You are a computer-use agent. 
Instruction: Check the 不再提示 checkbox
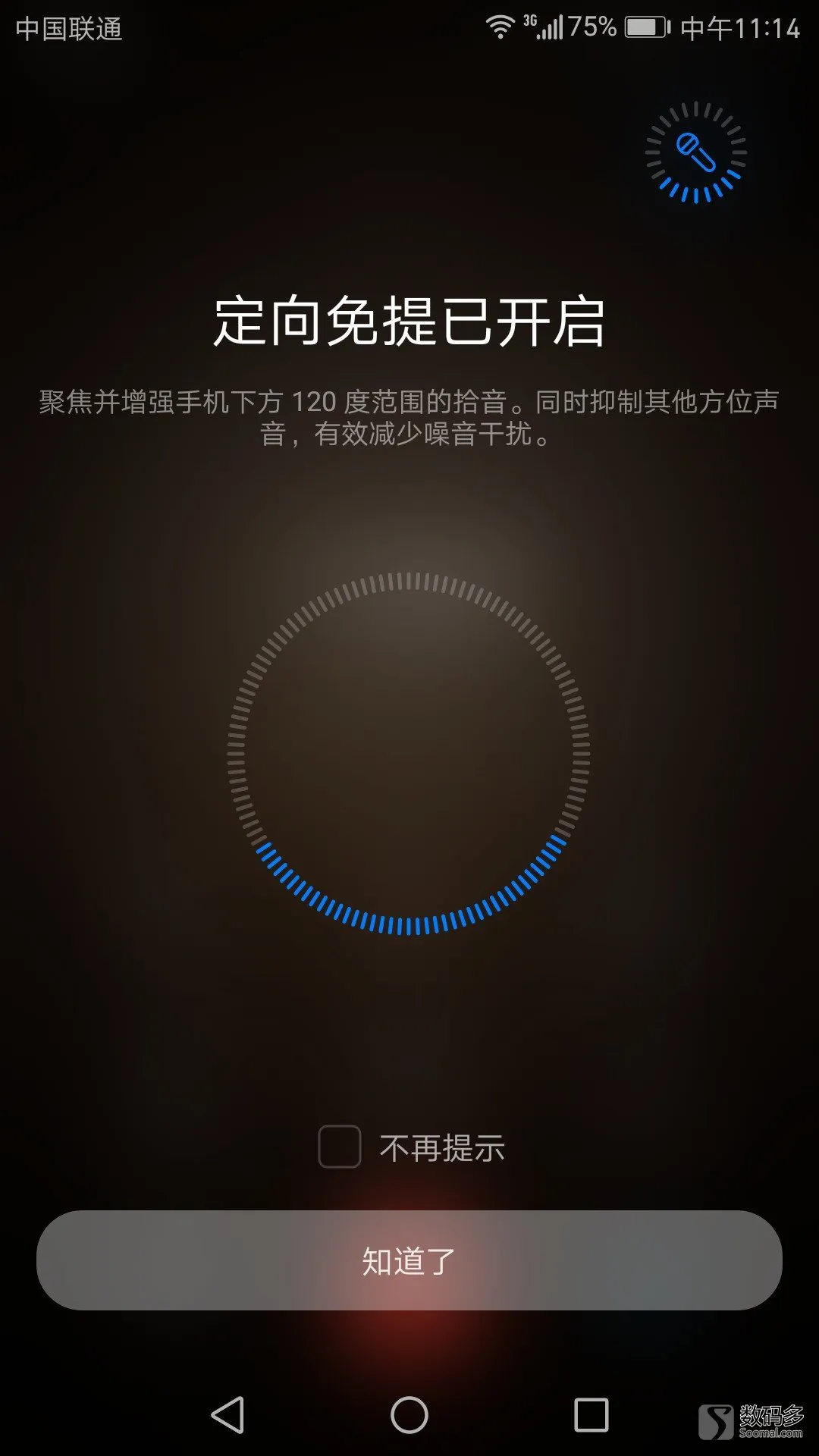[340, 1147]
